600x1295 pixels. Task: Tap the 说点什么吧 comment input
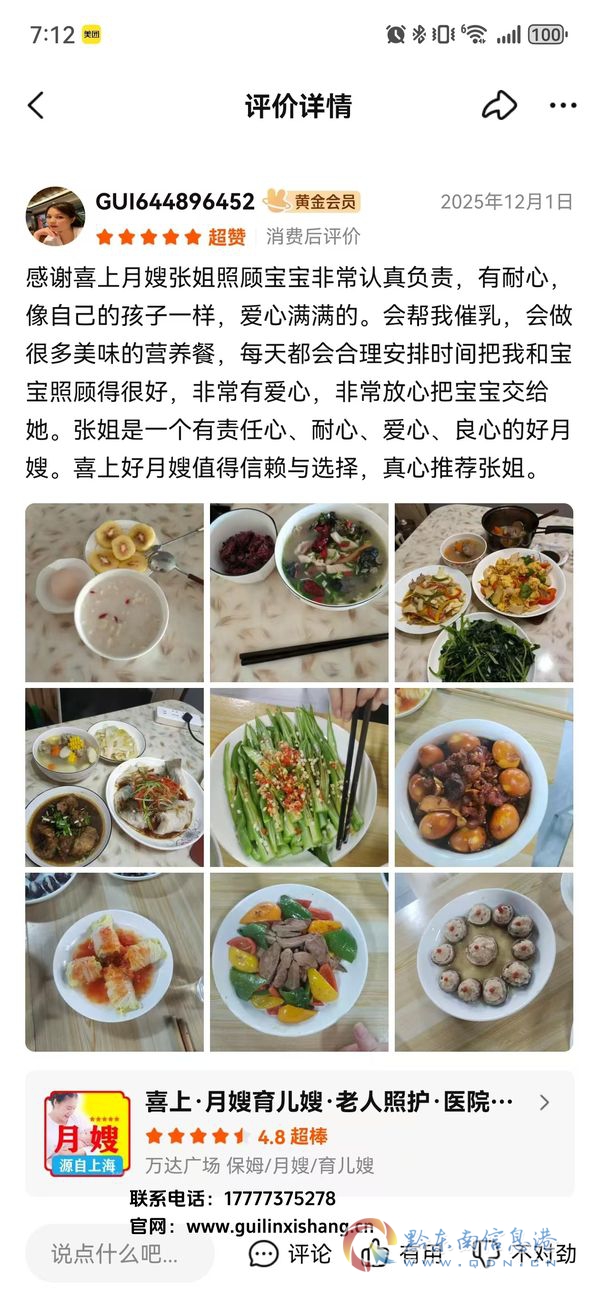pyautogui.click(x=120, y=1253)
